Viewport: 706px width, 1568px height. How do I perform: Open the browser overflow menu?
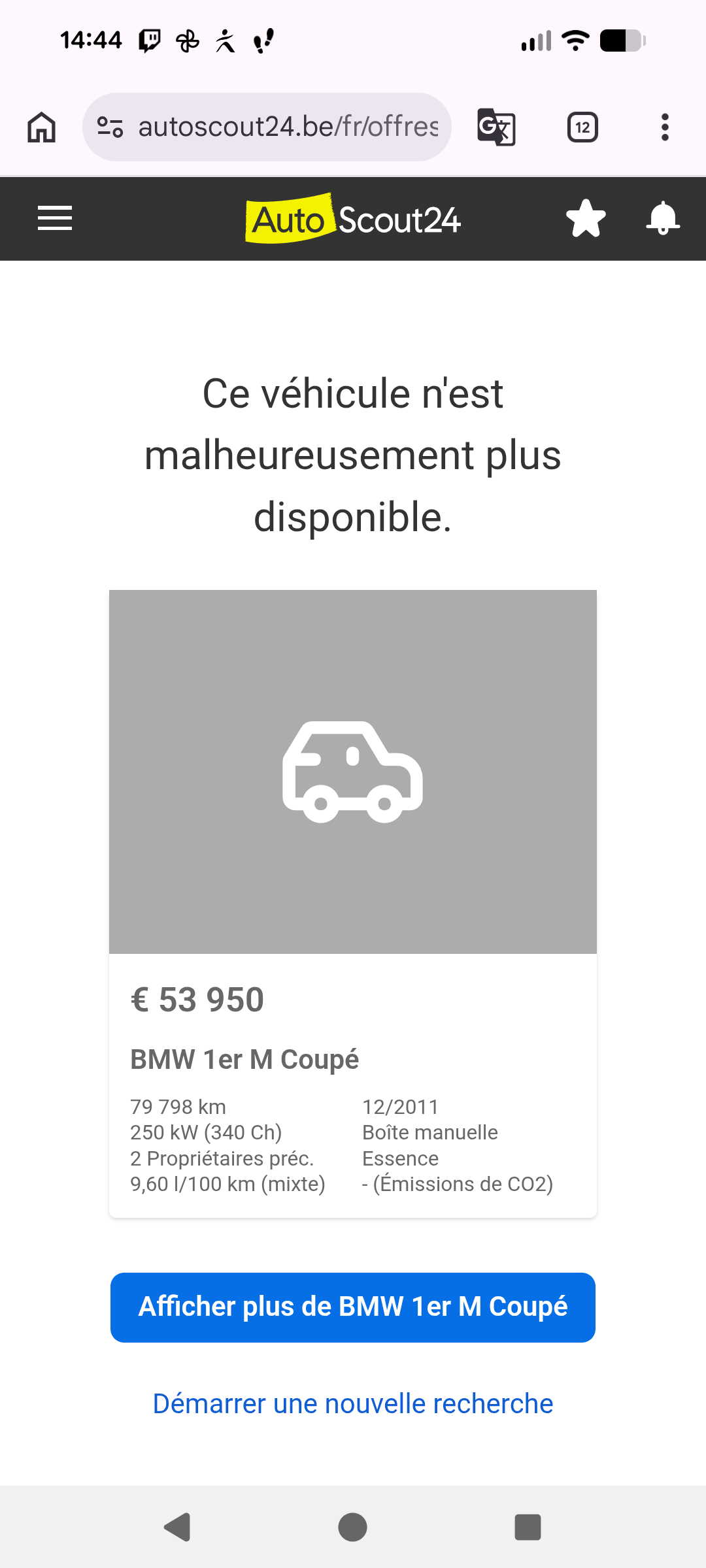coord(665,127)
